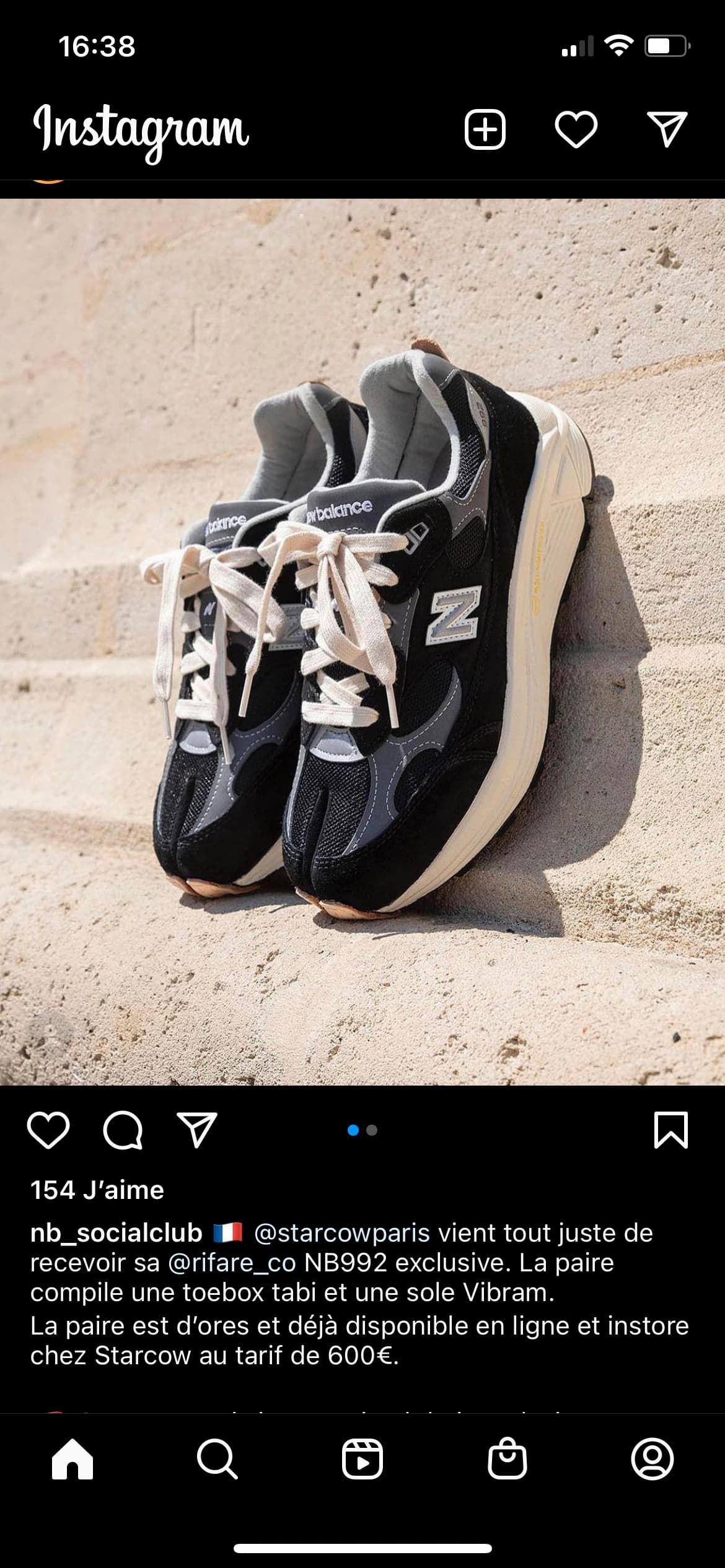Like the nb_socialclub post
This screenshot has width=725, height=1568.
click(48, 1131)
